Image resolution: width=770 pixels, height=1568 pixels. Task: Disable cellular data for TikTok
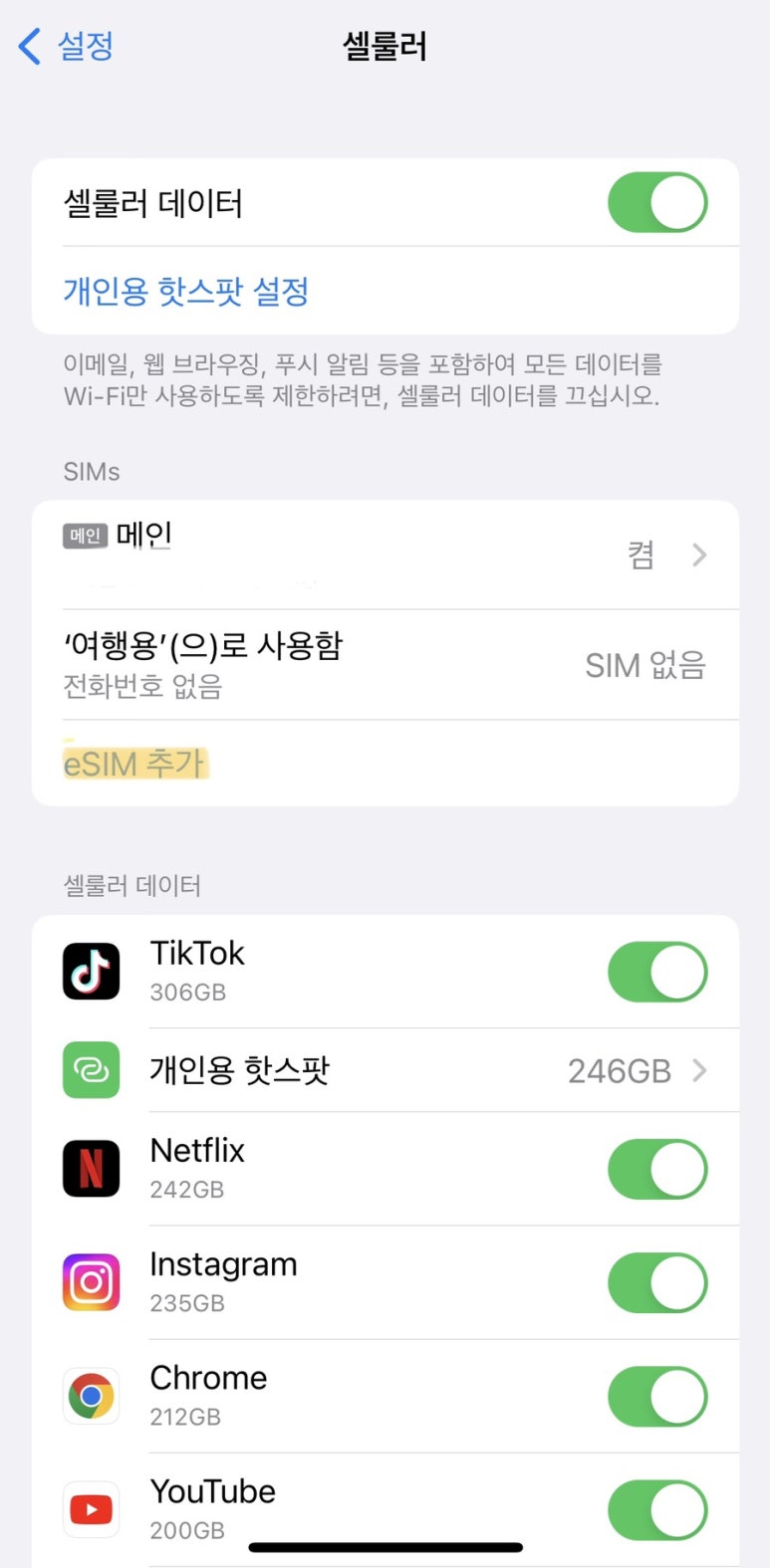coord(656,972)
